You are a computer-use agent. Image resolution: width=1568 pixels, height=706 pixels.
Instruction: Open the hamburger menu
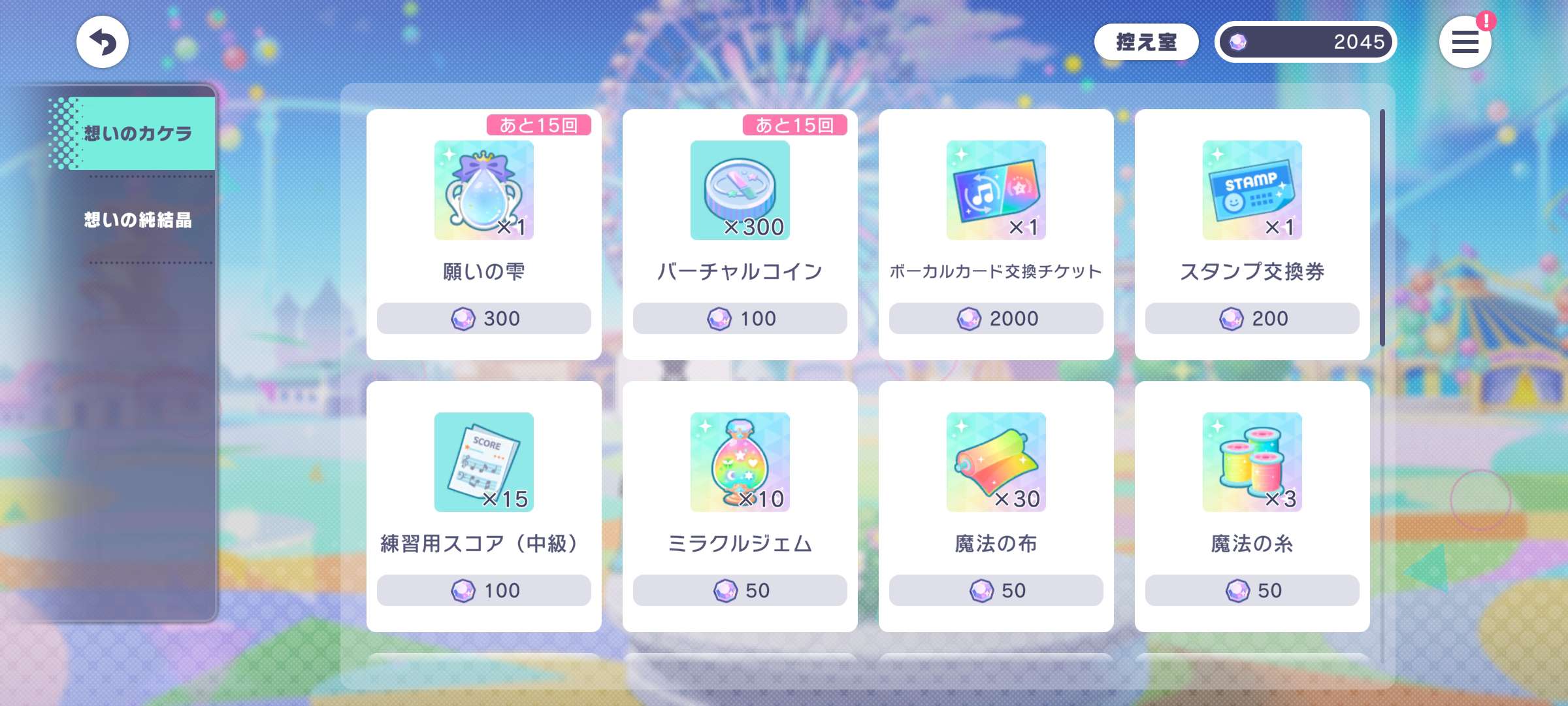coord(1465,42)
